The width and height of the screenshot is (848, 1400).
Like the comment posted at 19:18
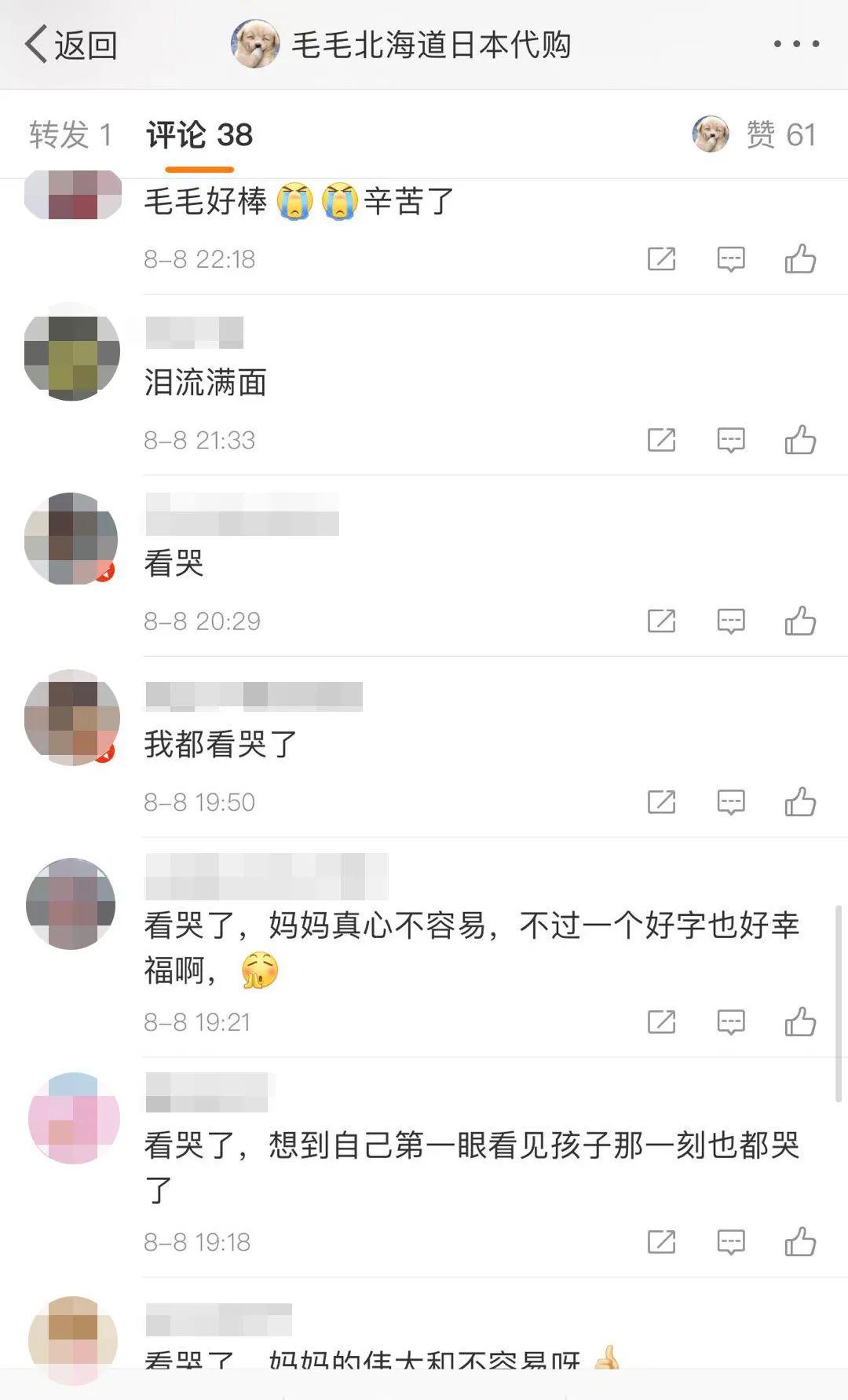[x=800, y=1242]
